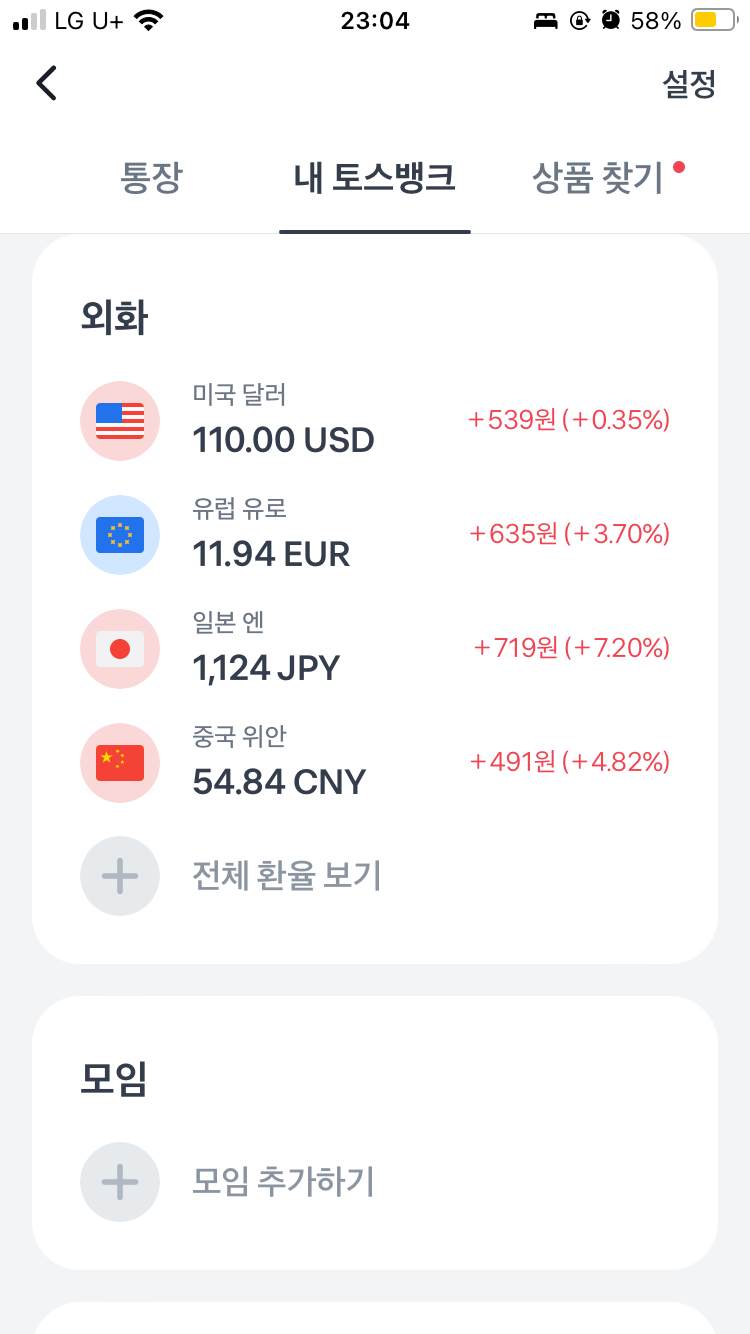Open 설정 in the top right

(x=689, y=84)
